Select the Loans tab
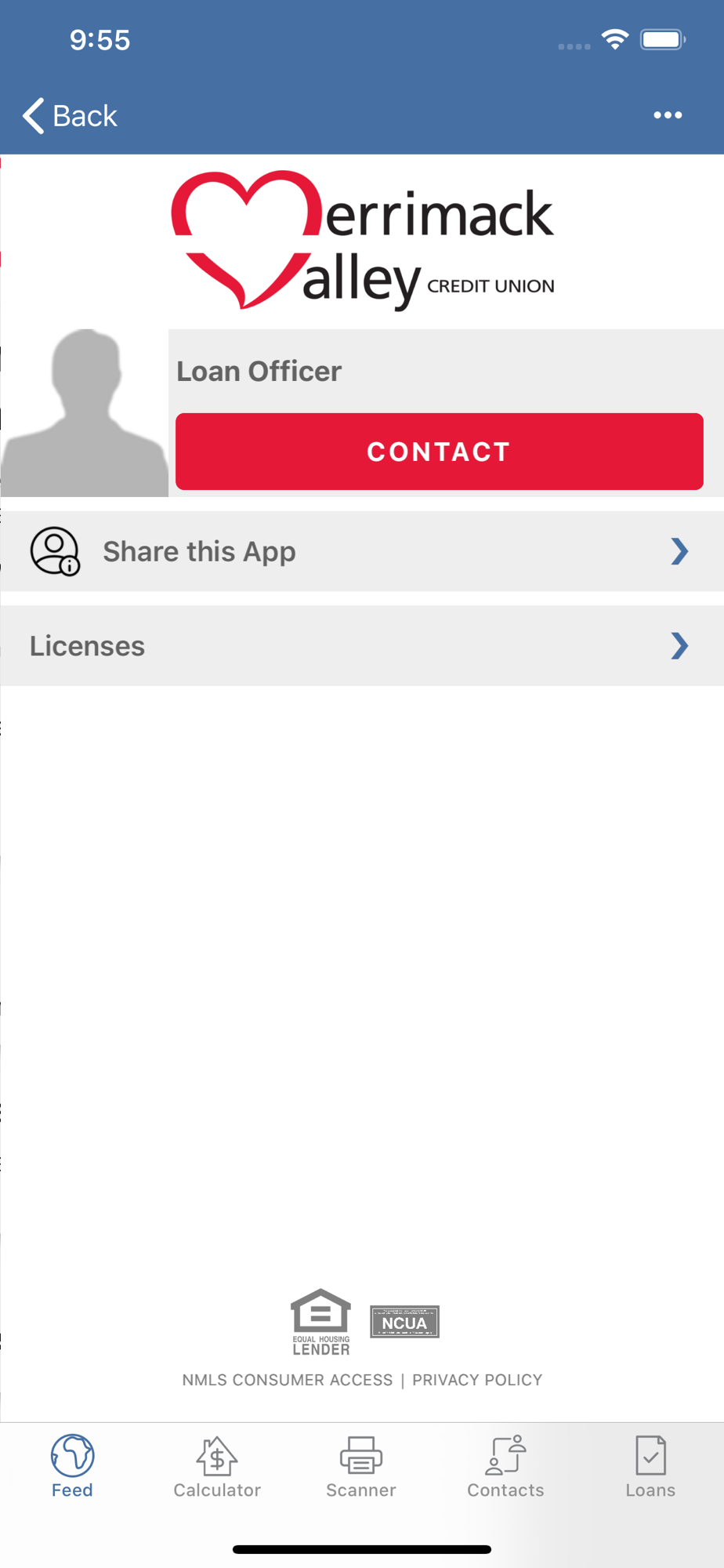Screen dimensions: 724x1568 650,1467
